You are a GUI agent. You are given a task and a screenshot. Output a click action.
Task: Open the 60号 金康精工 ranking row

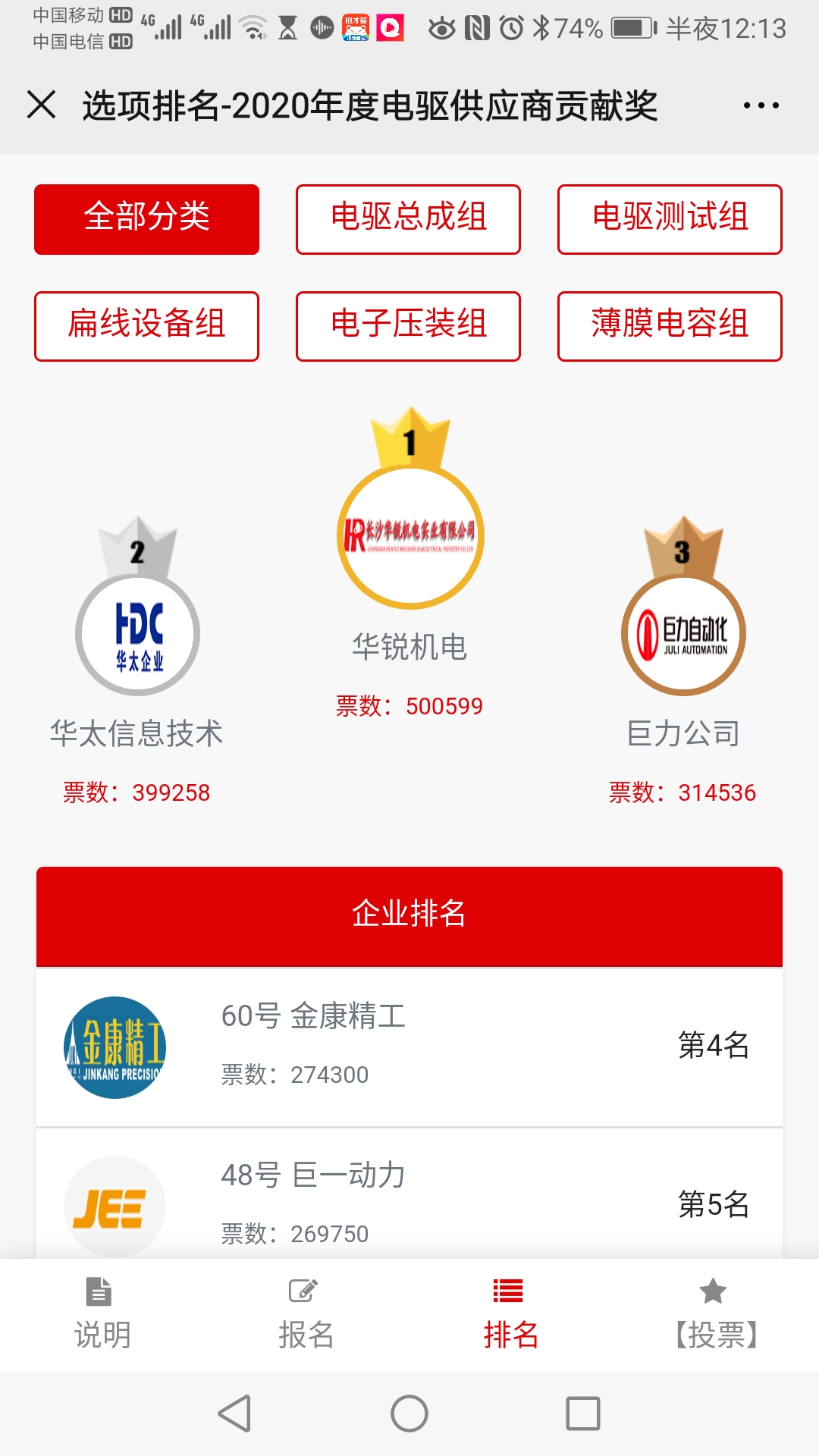tap(409, 1046)
